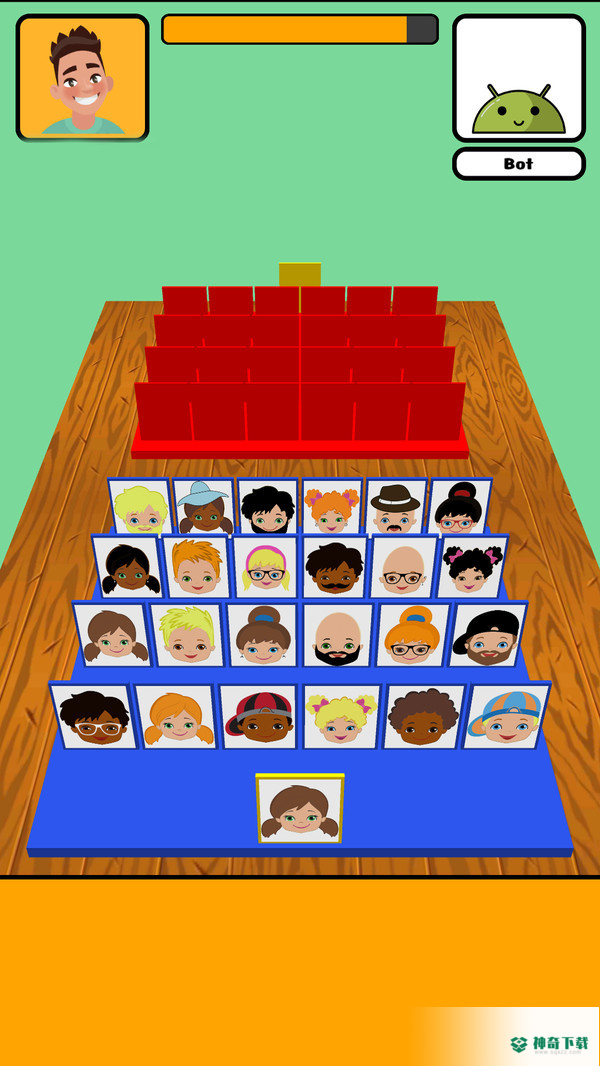600x1066 pixels.
Task: Select the girl with orange pigtails
Action: [x=178, y=716]
